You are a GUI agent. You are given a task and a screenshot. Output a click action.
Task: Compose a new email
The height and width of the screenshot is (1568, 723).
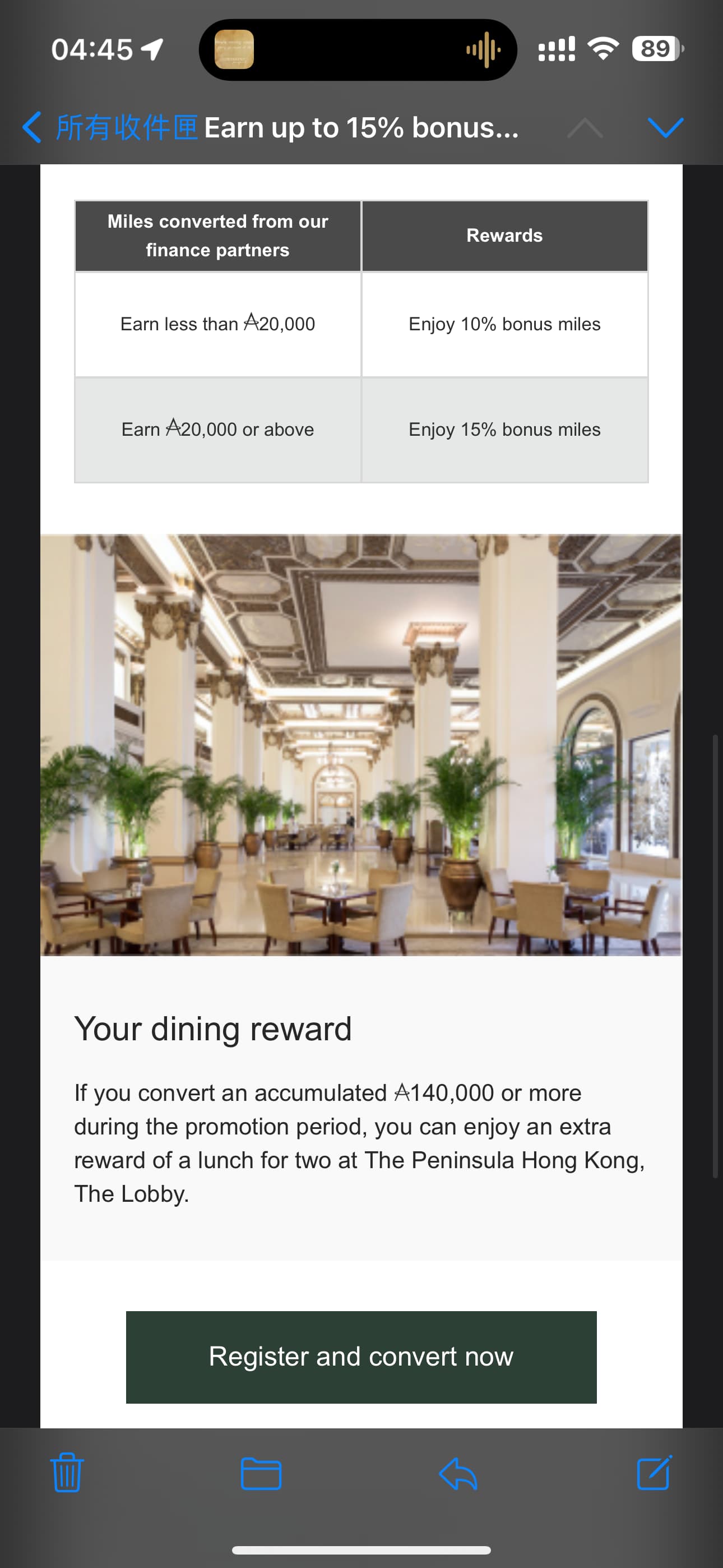[654, 1472]
